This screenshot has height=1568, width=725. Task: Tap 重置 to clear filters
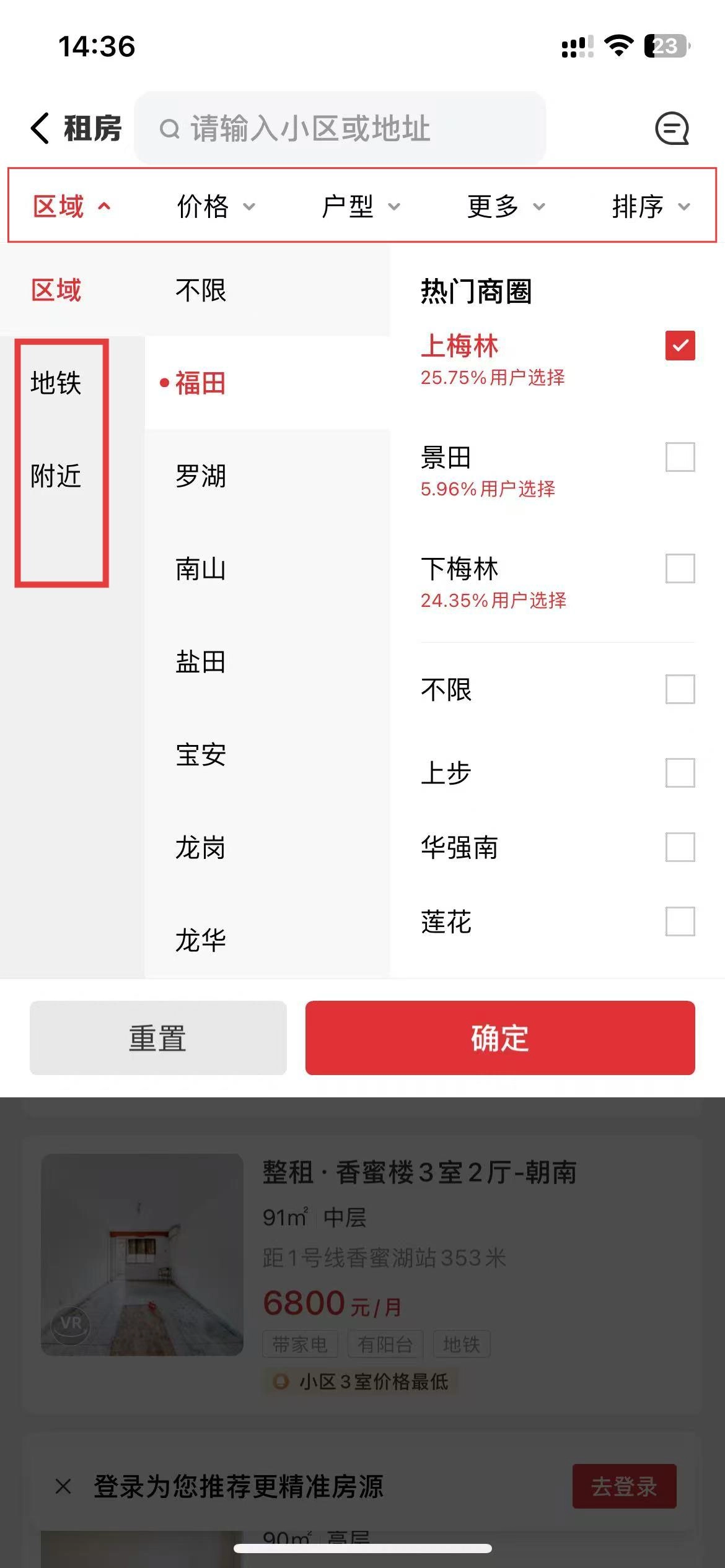pyautogui.click(x=158, y=1038)
